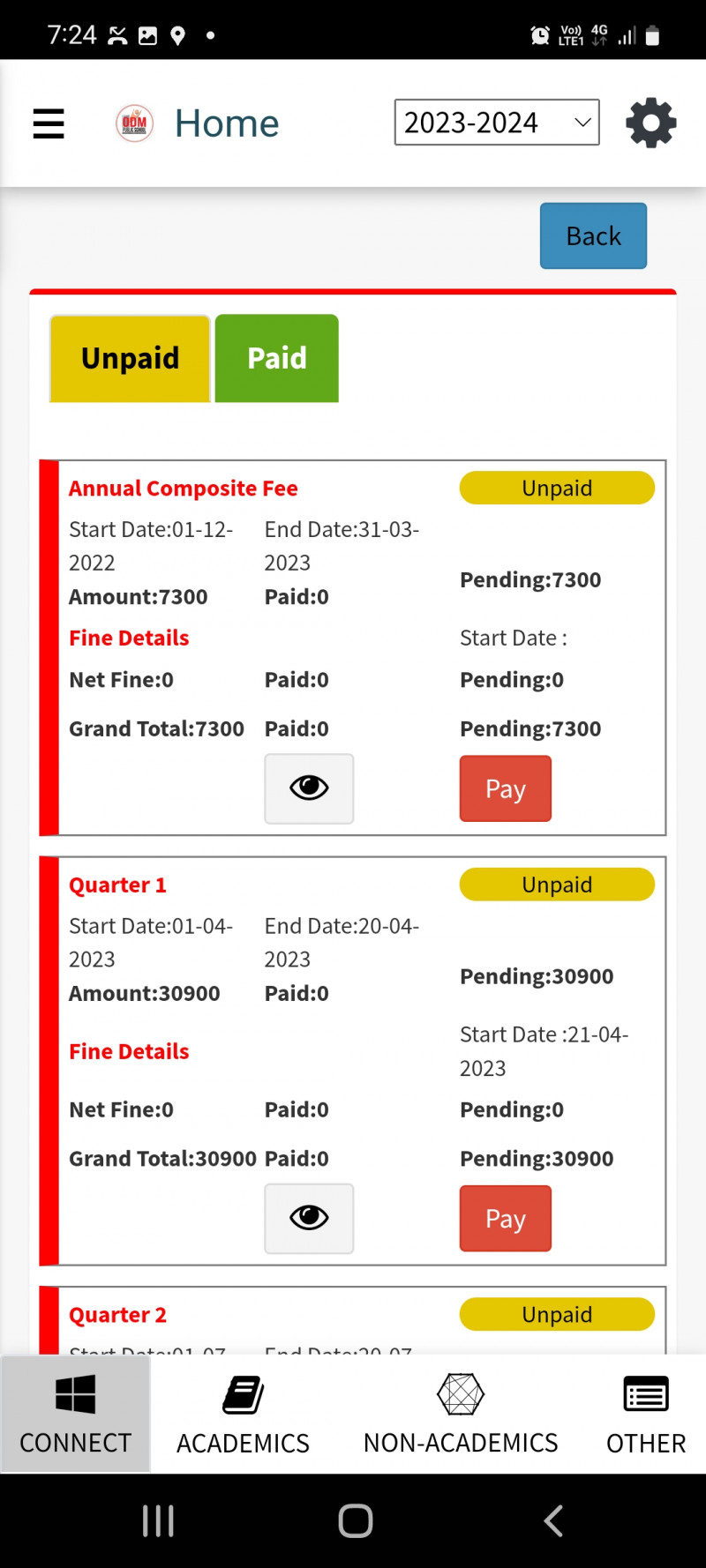Switch to the Other tab
The image size is (706, 1568).
pyautogui.click(x=646, y=1414)
